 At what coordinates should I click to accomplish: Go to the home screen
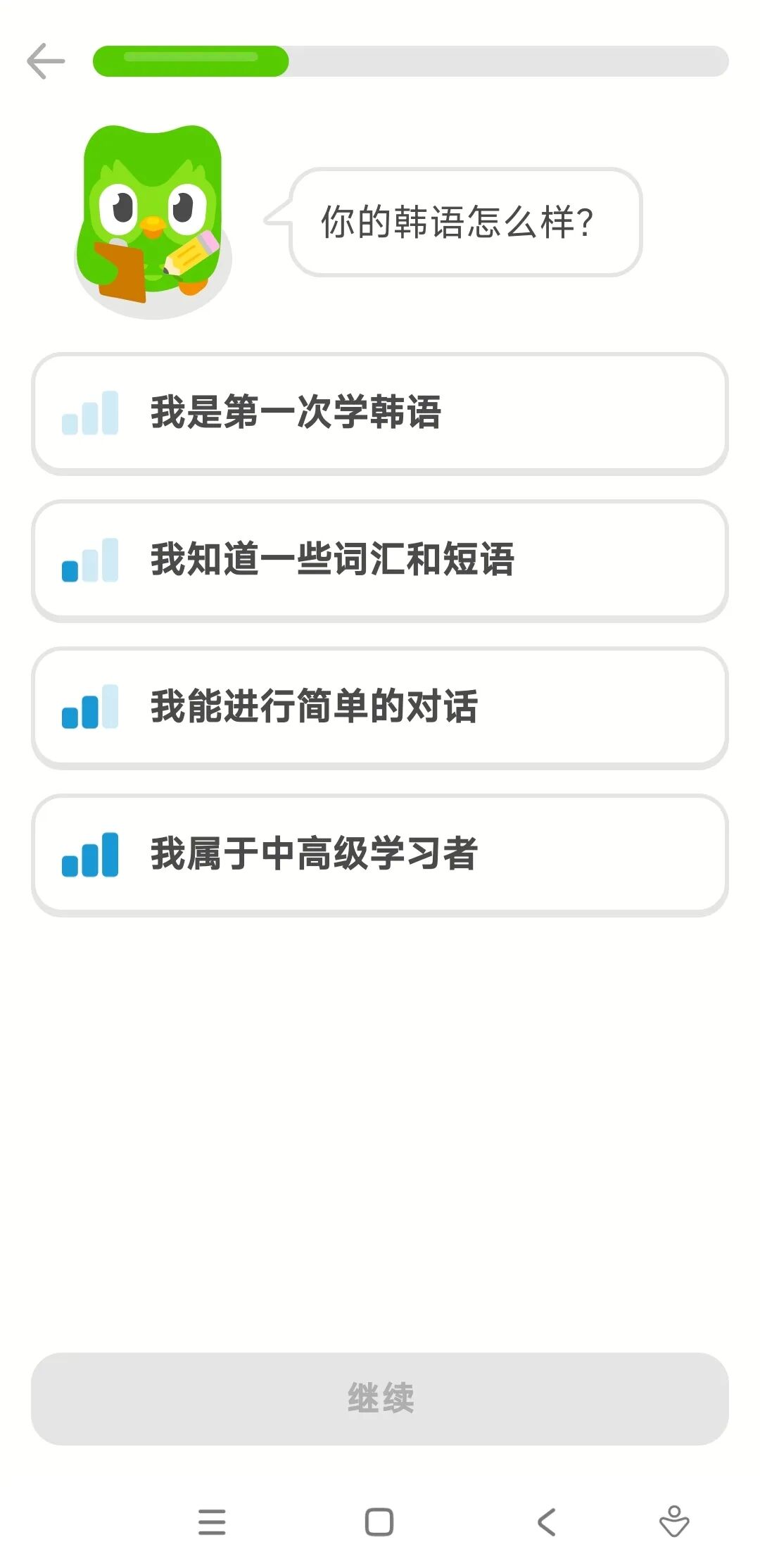click(379, 1522)
